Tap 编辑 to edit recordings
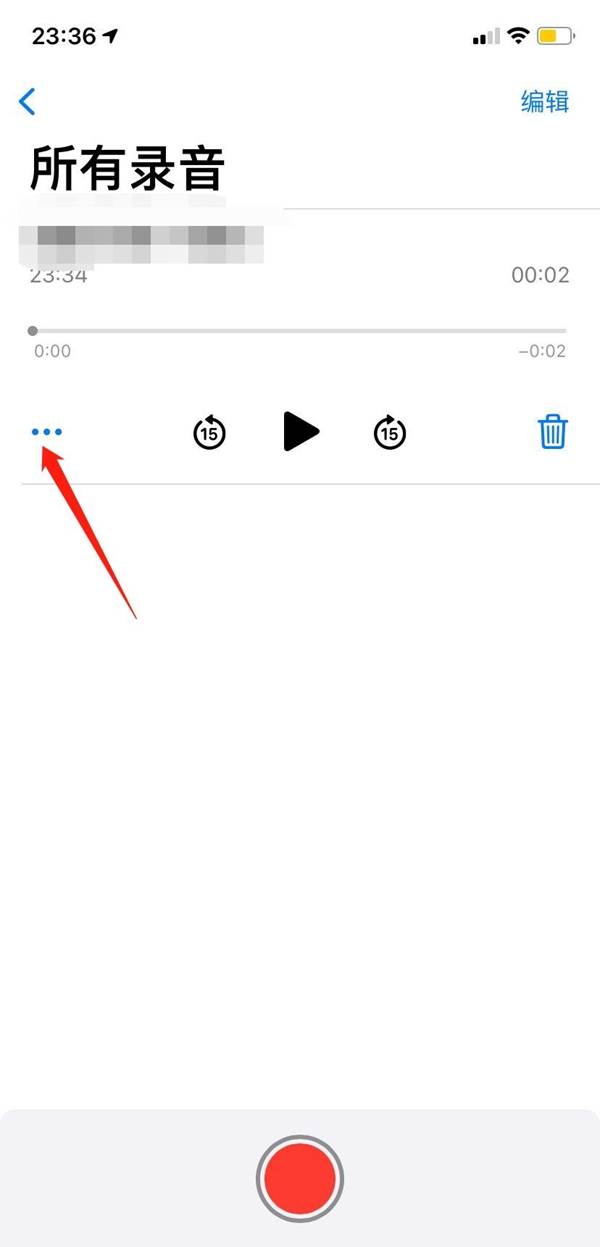600x1247 pixels. (x=545, y=101)
